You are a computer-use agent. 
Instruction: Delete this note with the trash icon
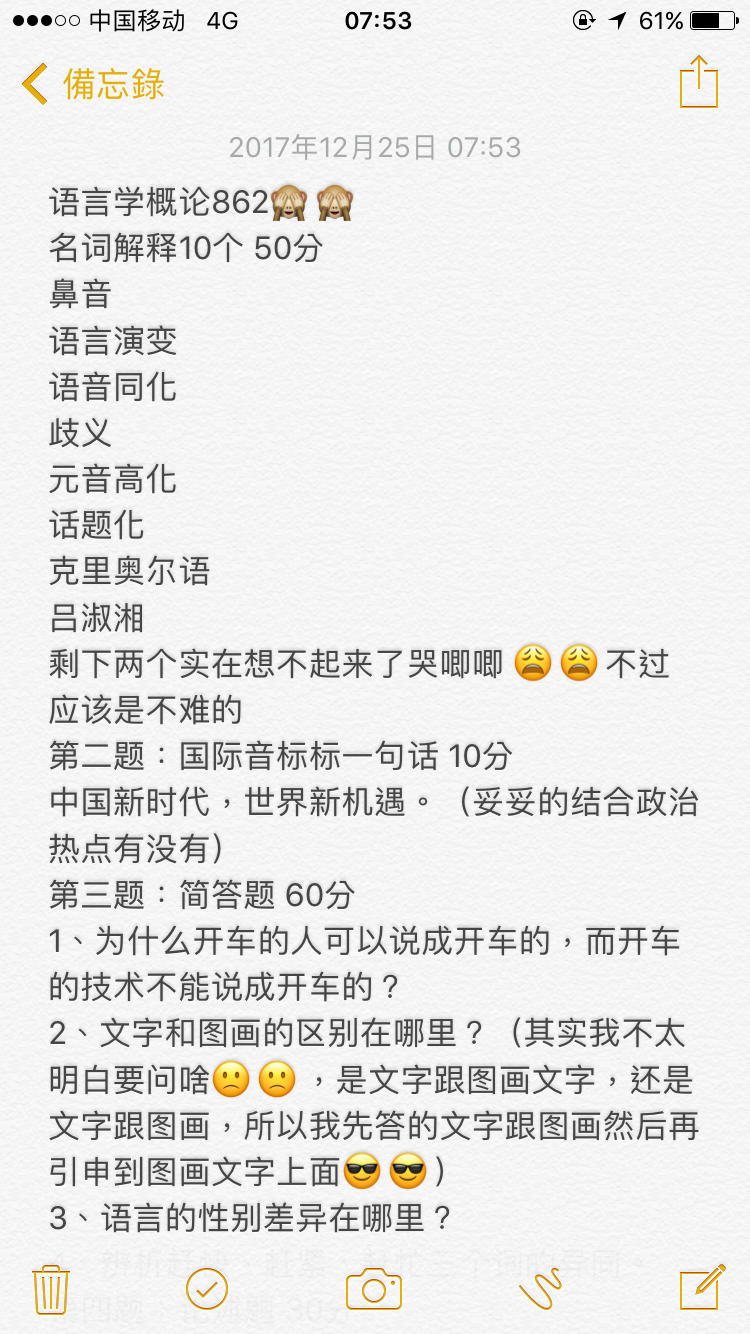coord(50,1289)
